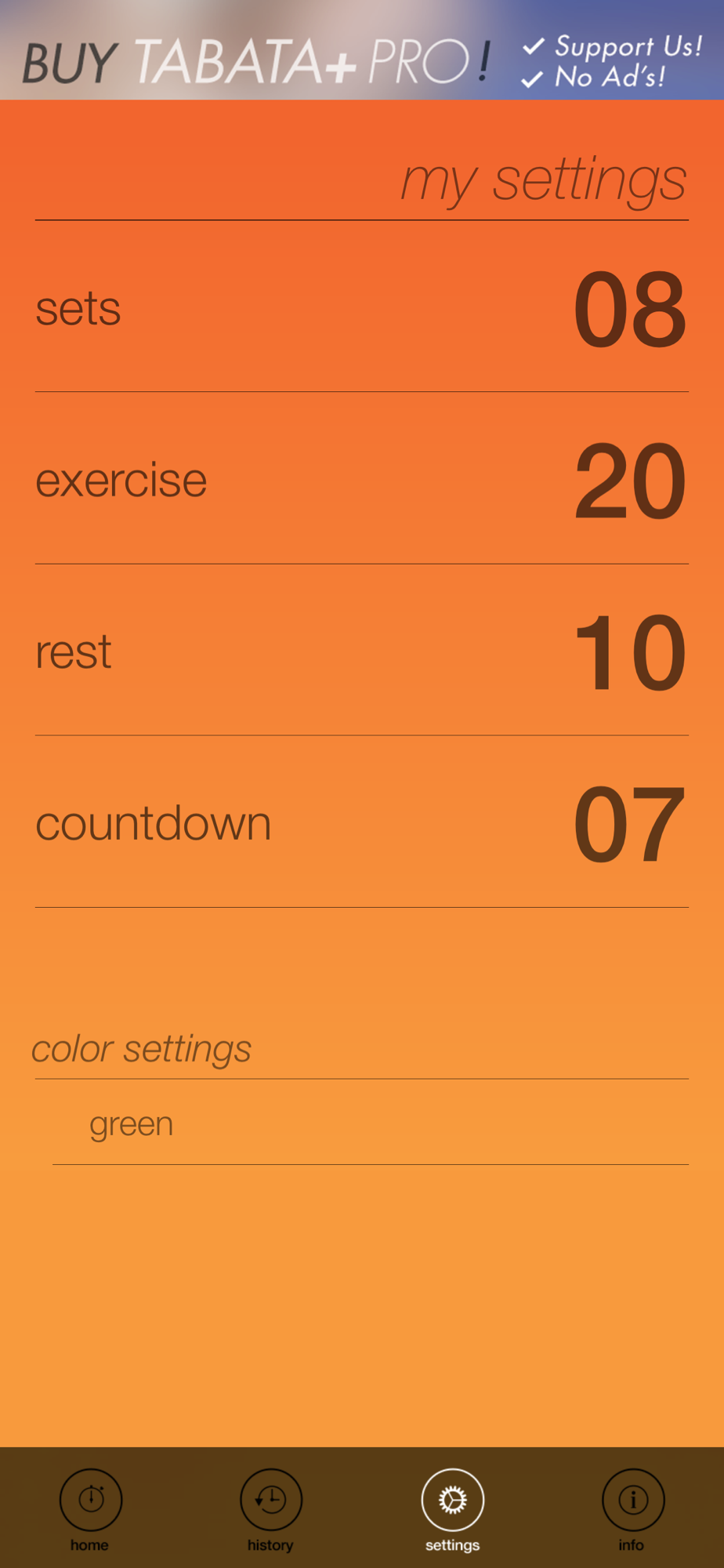Viewport: 724px width, 1568px height.
Task: Change the sets value
Action: tap(362, 307)
